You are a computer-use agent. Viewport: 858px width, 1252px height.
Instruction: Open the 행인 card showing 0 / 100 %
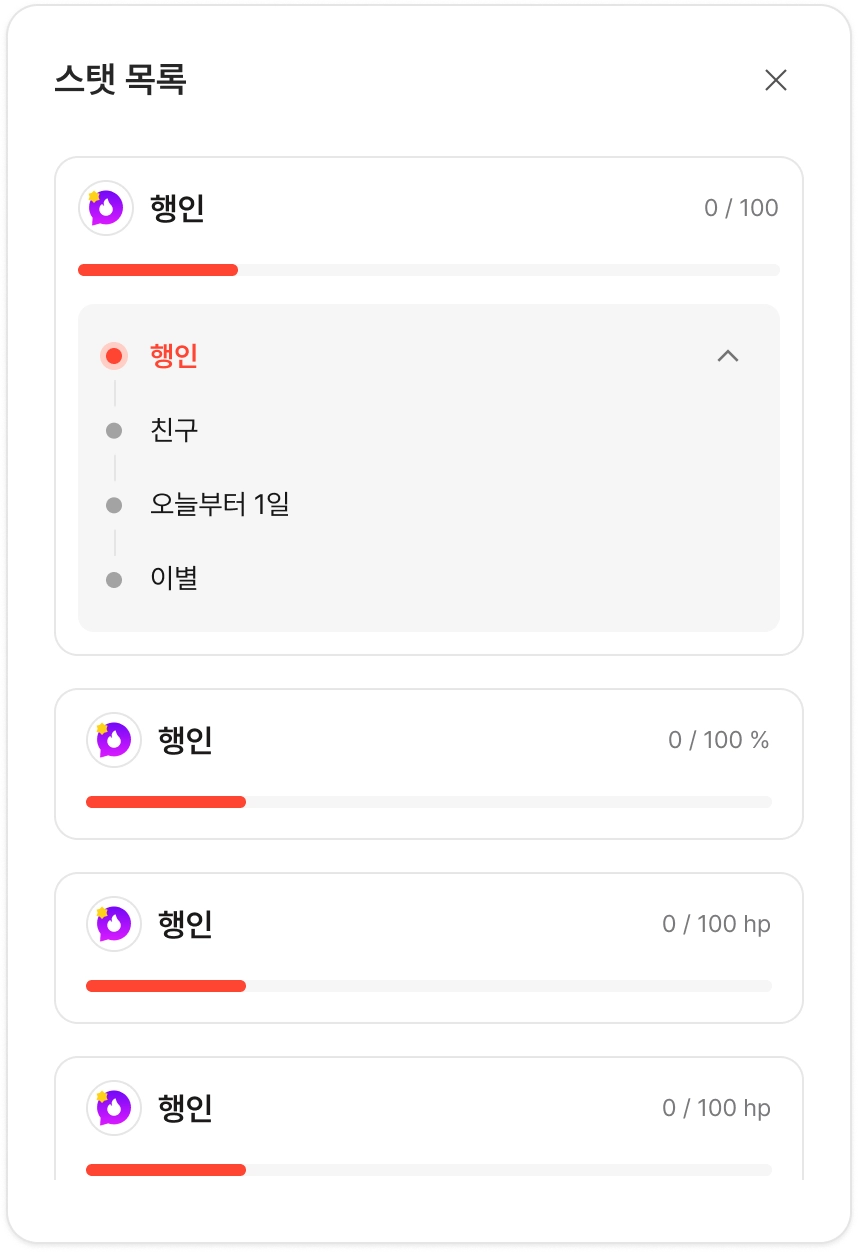(428, 763)
